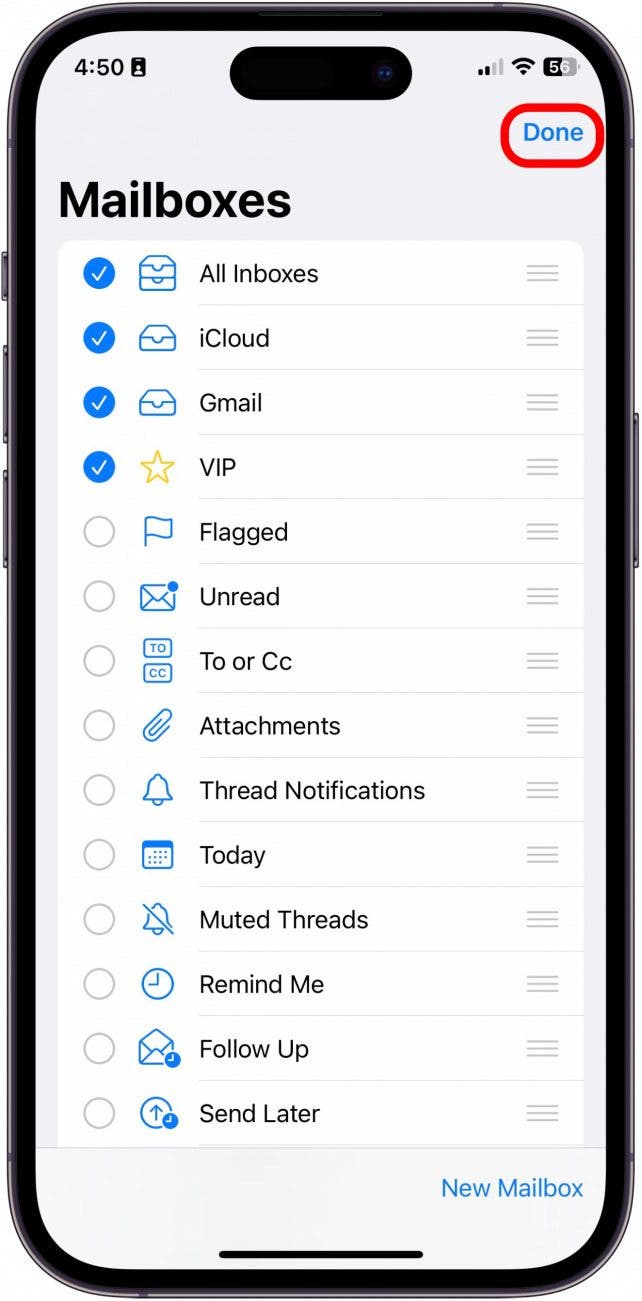Uncheck the Gmail mailbox
This screenshot has height=1301, width=642.
pos(99,403)
